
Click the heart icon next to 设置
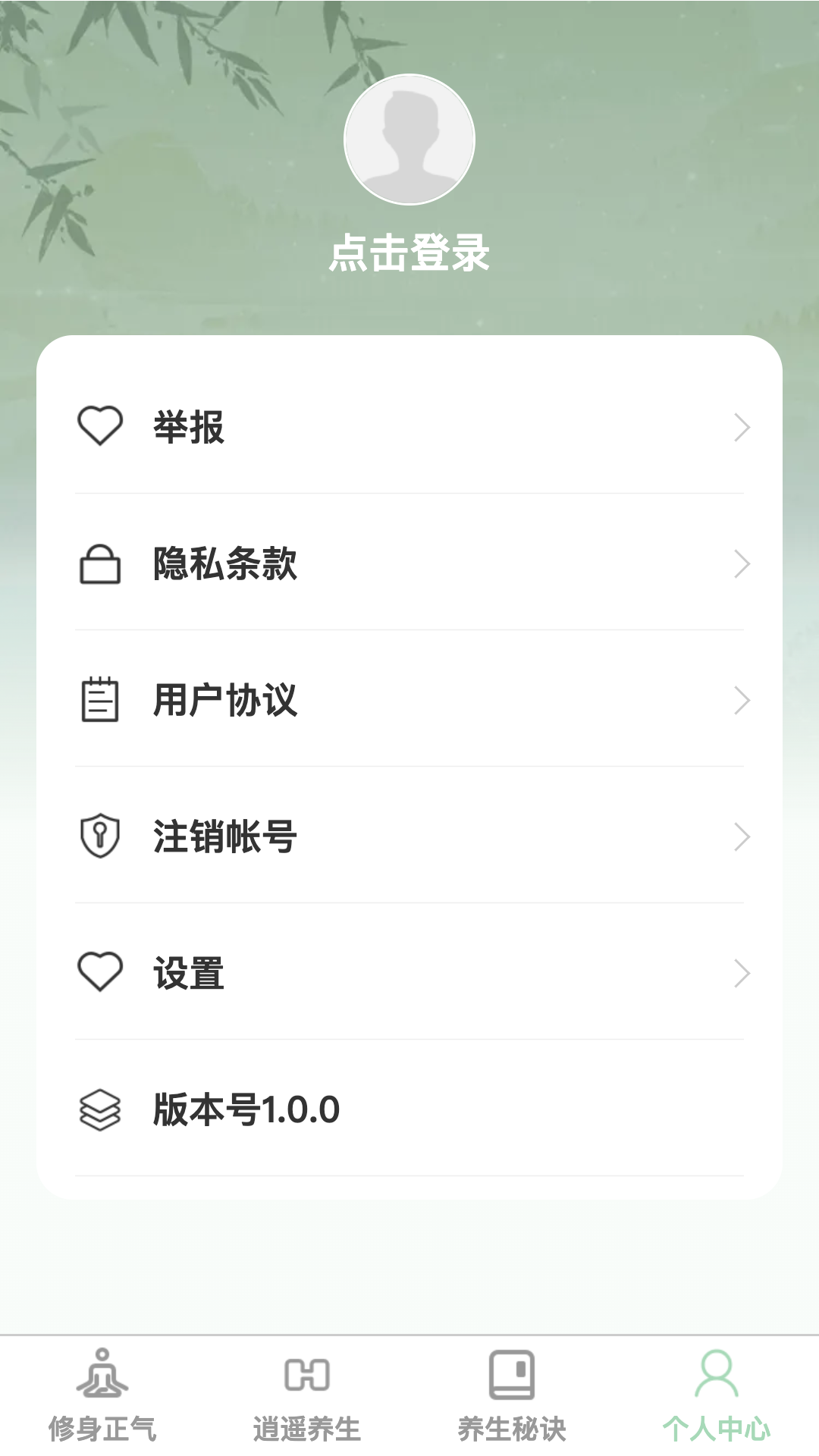coord(100,973)
